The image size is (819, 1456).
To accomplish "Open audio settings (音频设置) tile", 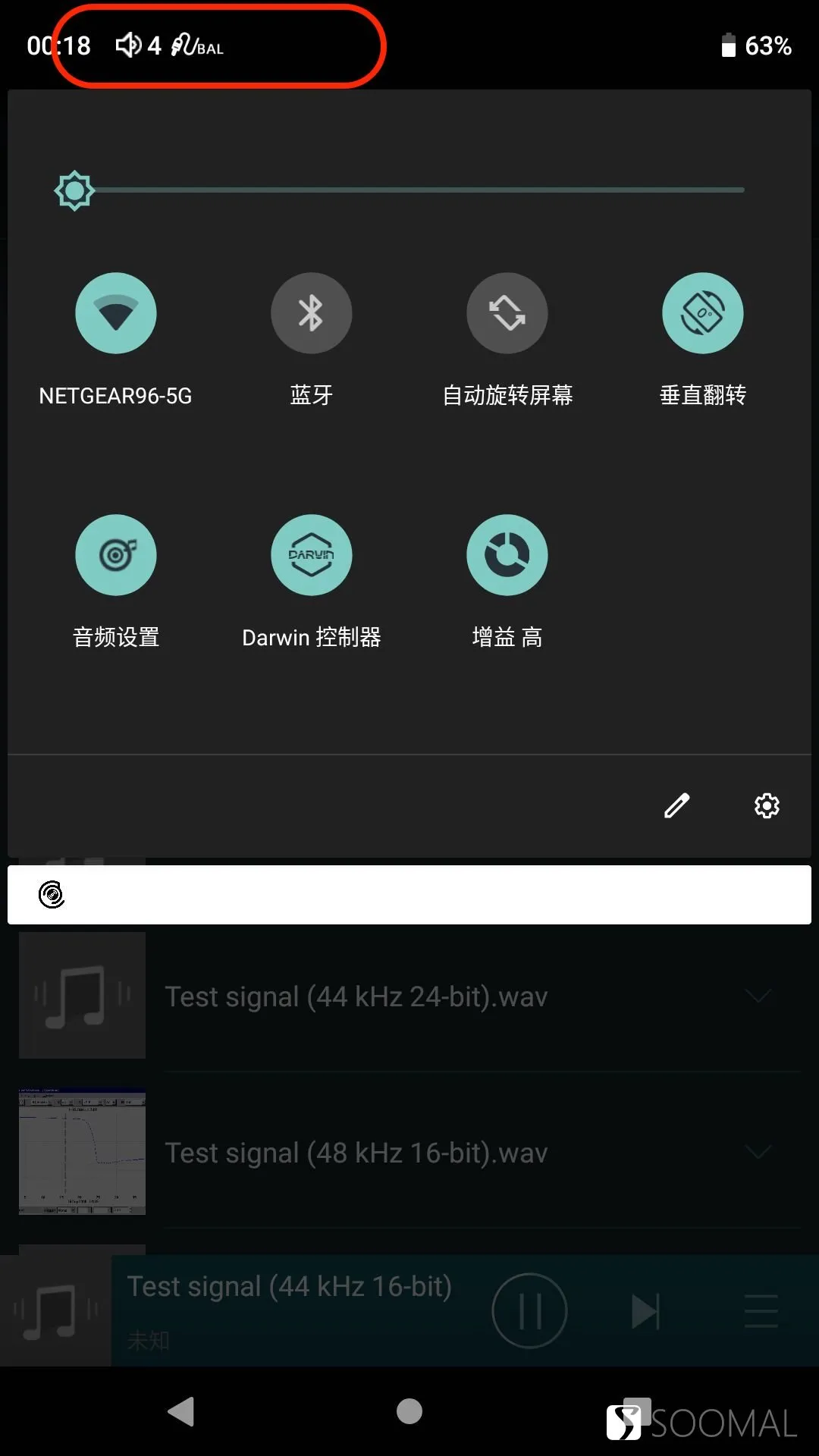I will point(115,555).
